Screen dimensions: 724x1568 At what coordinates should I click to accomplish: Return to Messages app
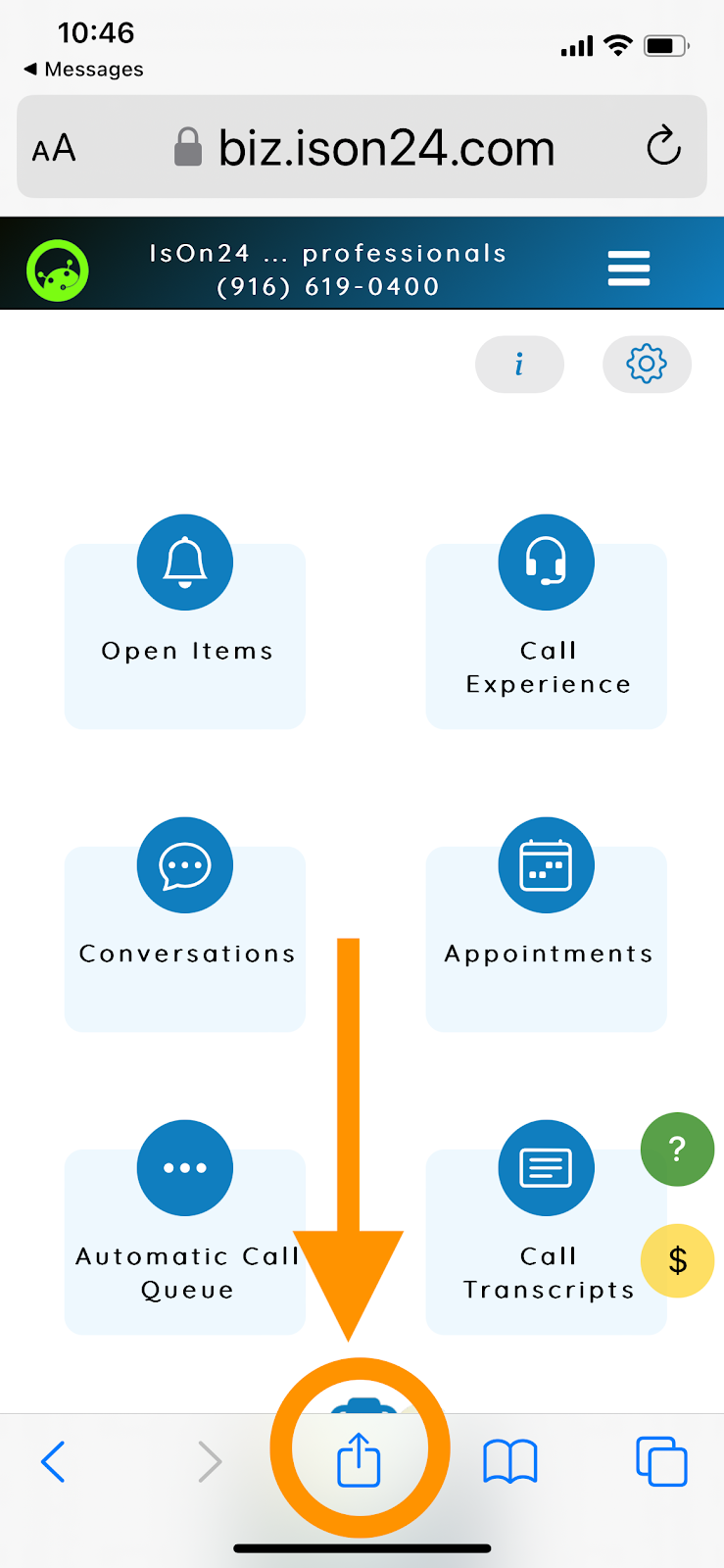[x=83, y=70]
